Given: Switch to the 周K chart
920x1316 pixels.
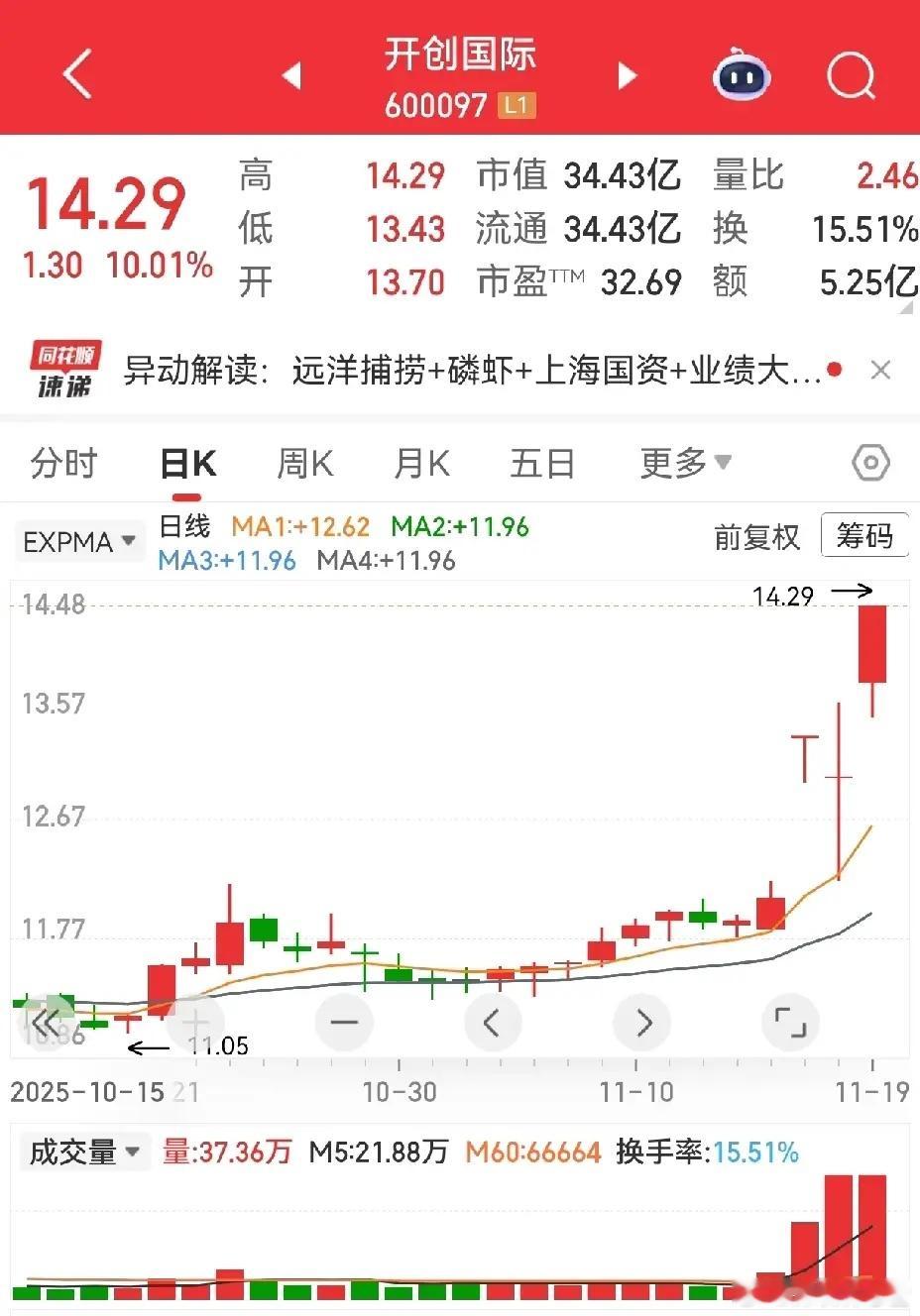Looking at the screenshot, I should pos(304,463).
